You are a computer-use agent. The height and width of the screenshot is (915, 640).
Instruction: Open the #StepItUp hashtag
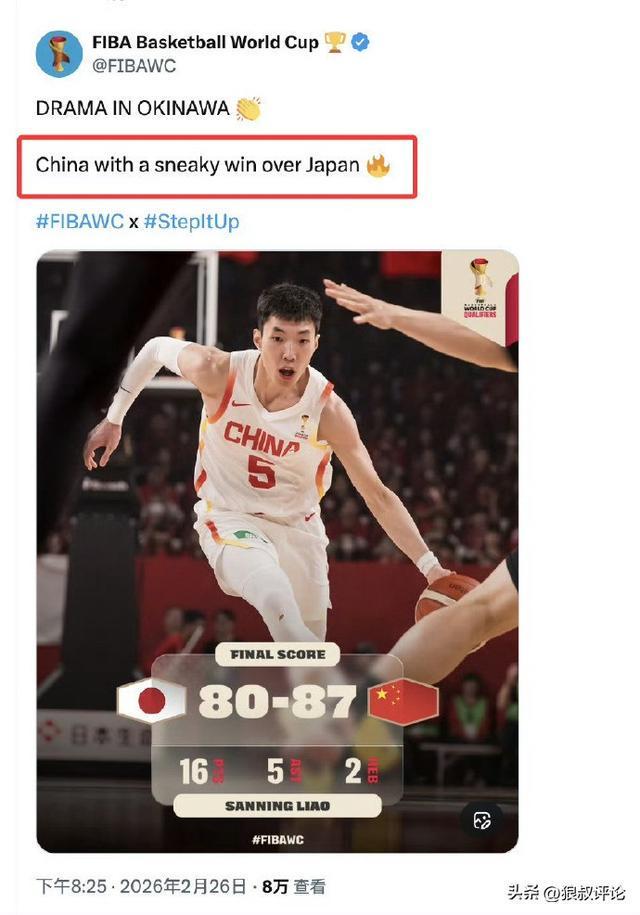191,221
